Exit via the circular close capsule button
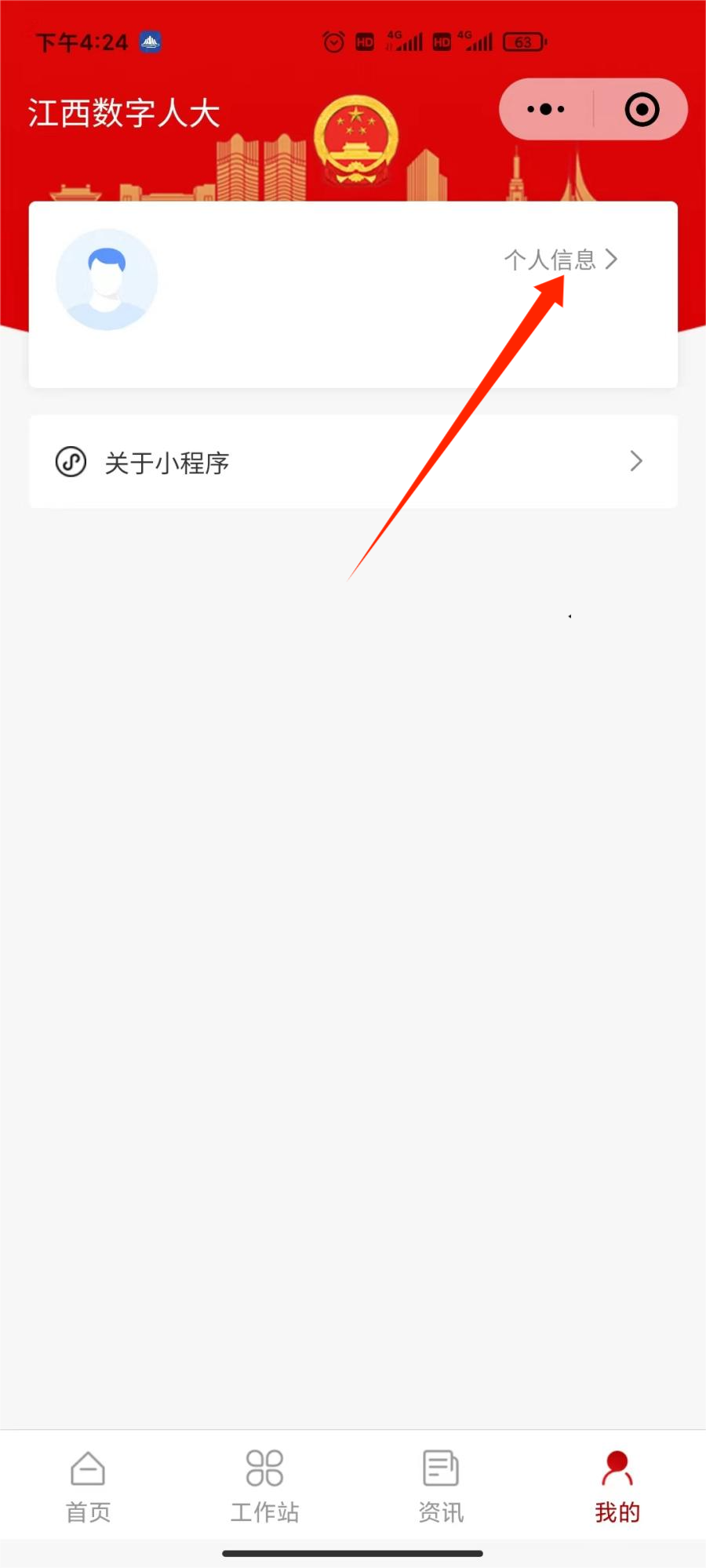Screen dimensions: 706x1568 pos(642,110)
